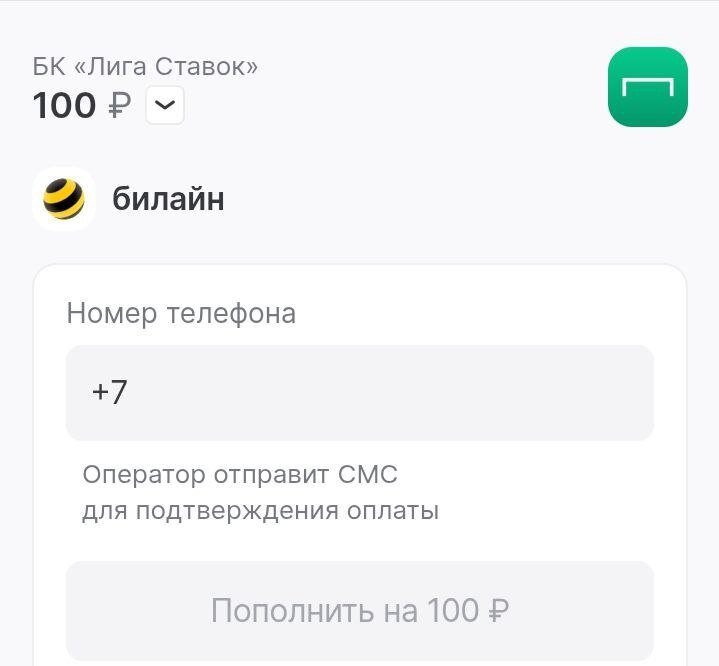Expand the dropdown next to 100 ₽

165,105
